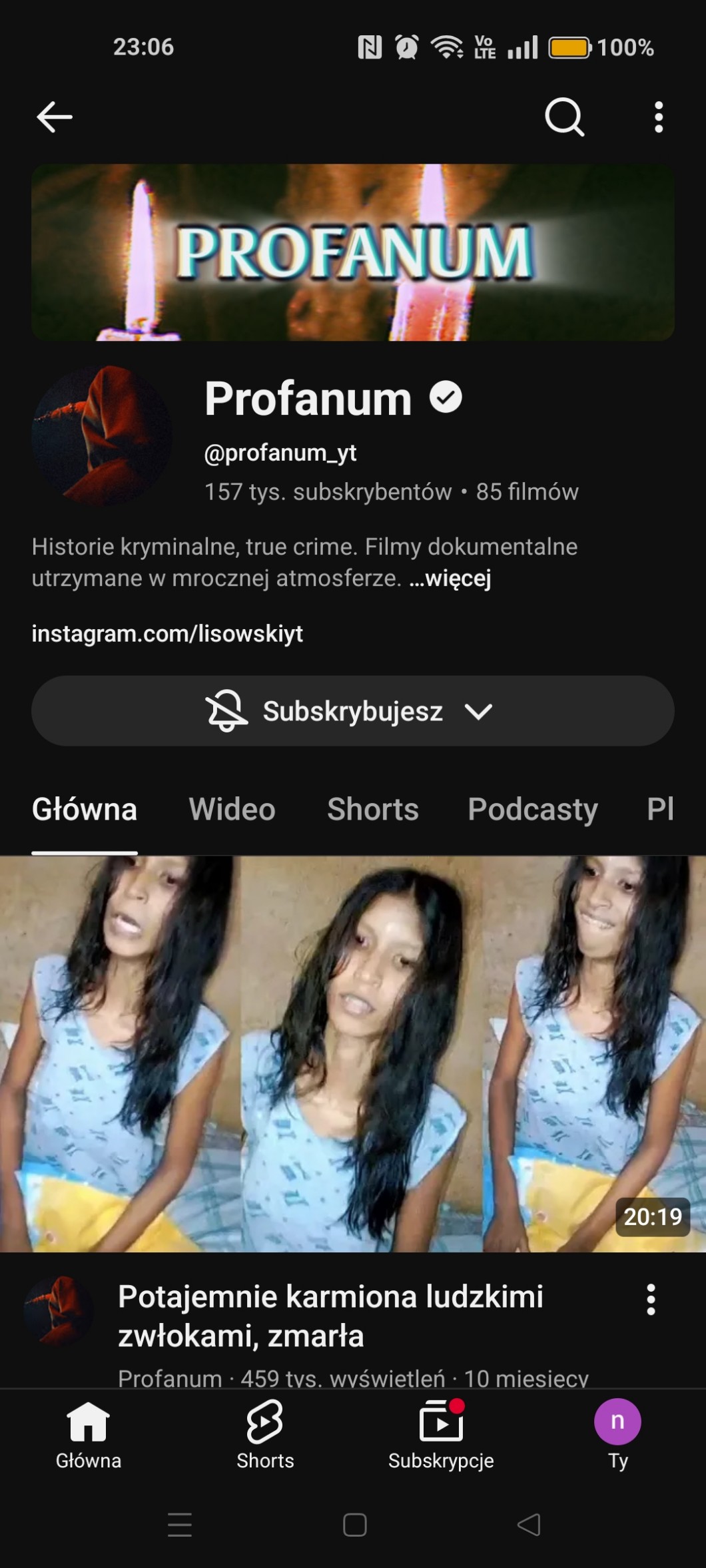The height and width of the screenshot is (1568, 706).
Task: Open Shorts in bottom navigation
Action: (x=265, y=1434)
